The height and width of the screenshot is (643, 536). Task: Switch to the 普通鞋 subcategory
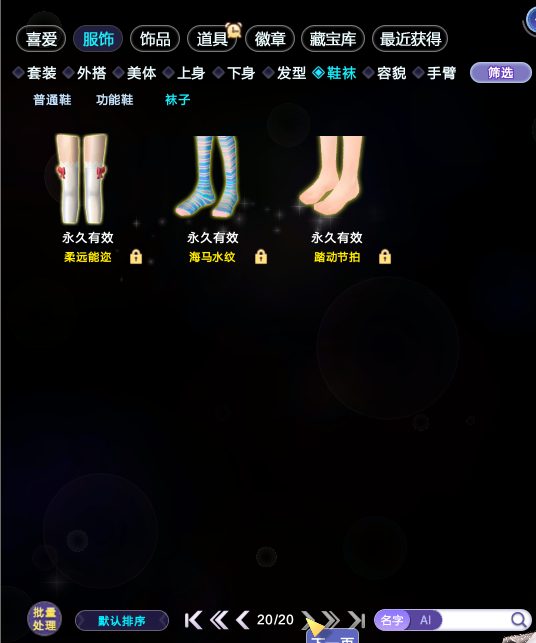[x=52, y=100]
